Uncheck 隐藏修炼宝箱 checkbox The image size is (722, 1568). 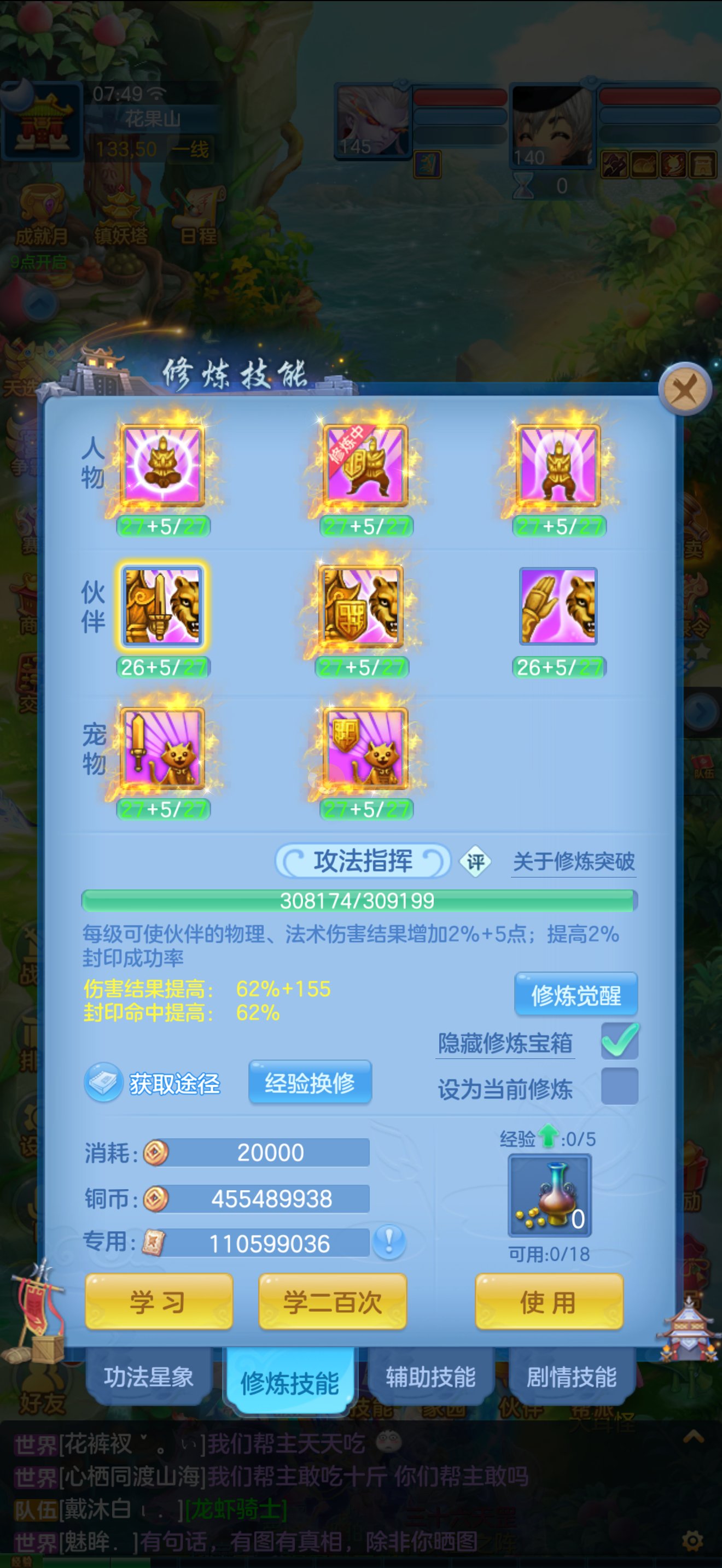tap(619, 1042)
